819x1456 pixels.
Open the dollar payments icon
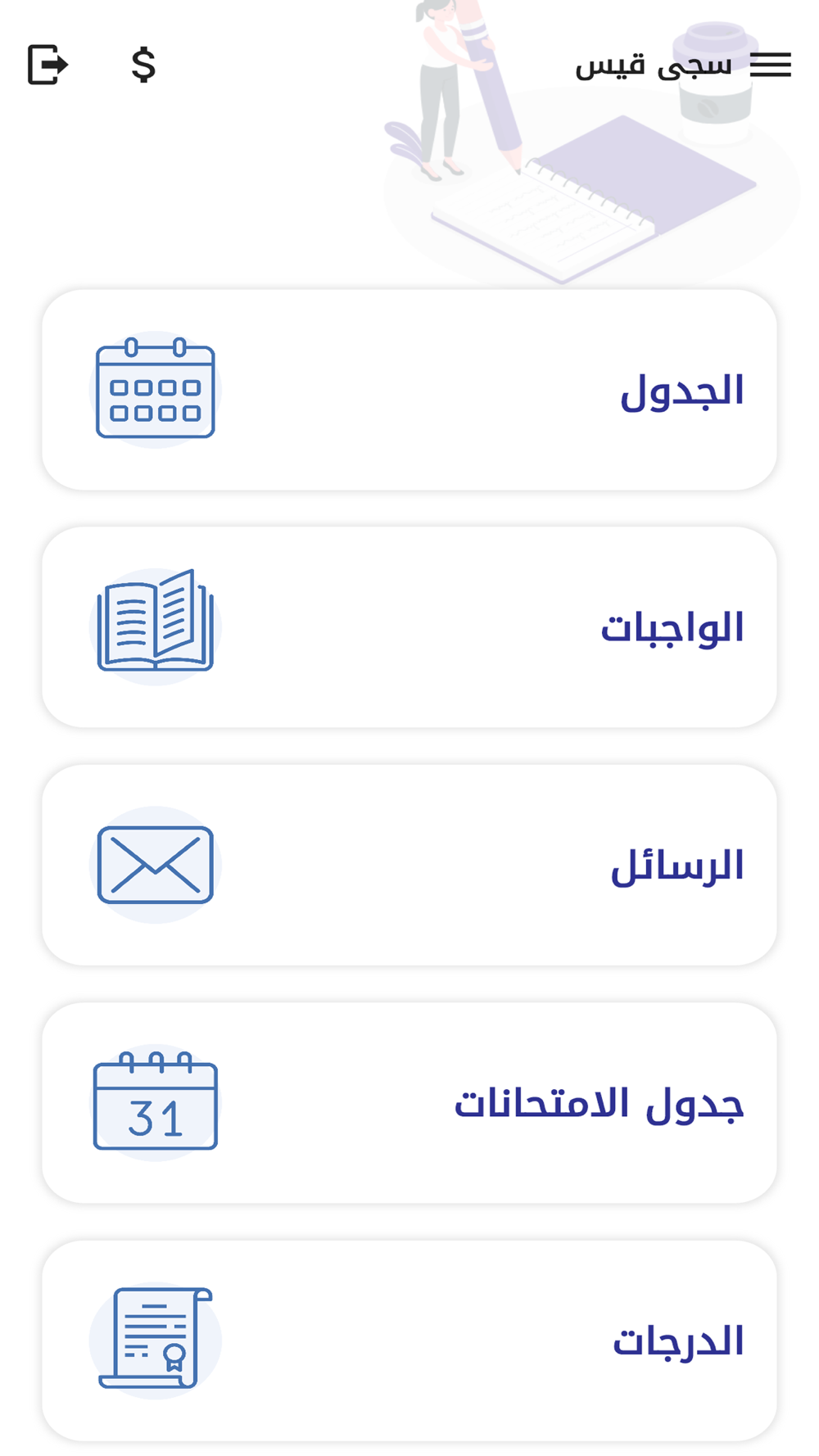point(143,65)
